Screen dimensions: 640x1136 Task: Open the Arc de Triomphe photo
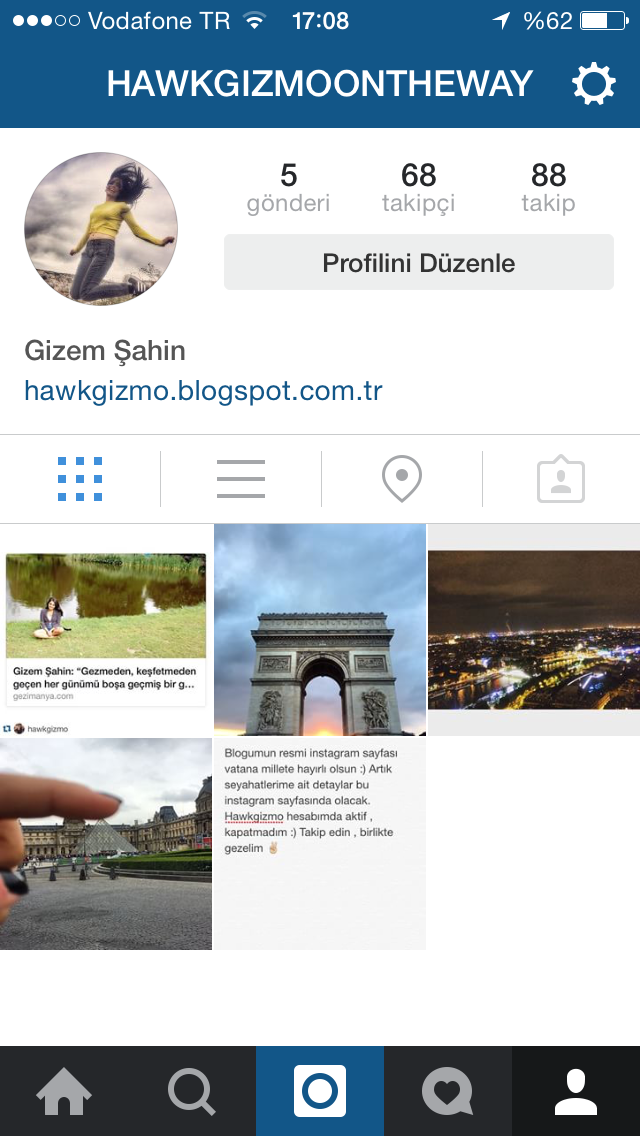click(320, 630)
